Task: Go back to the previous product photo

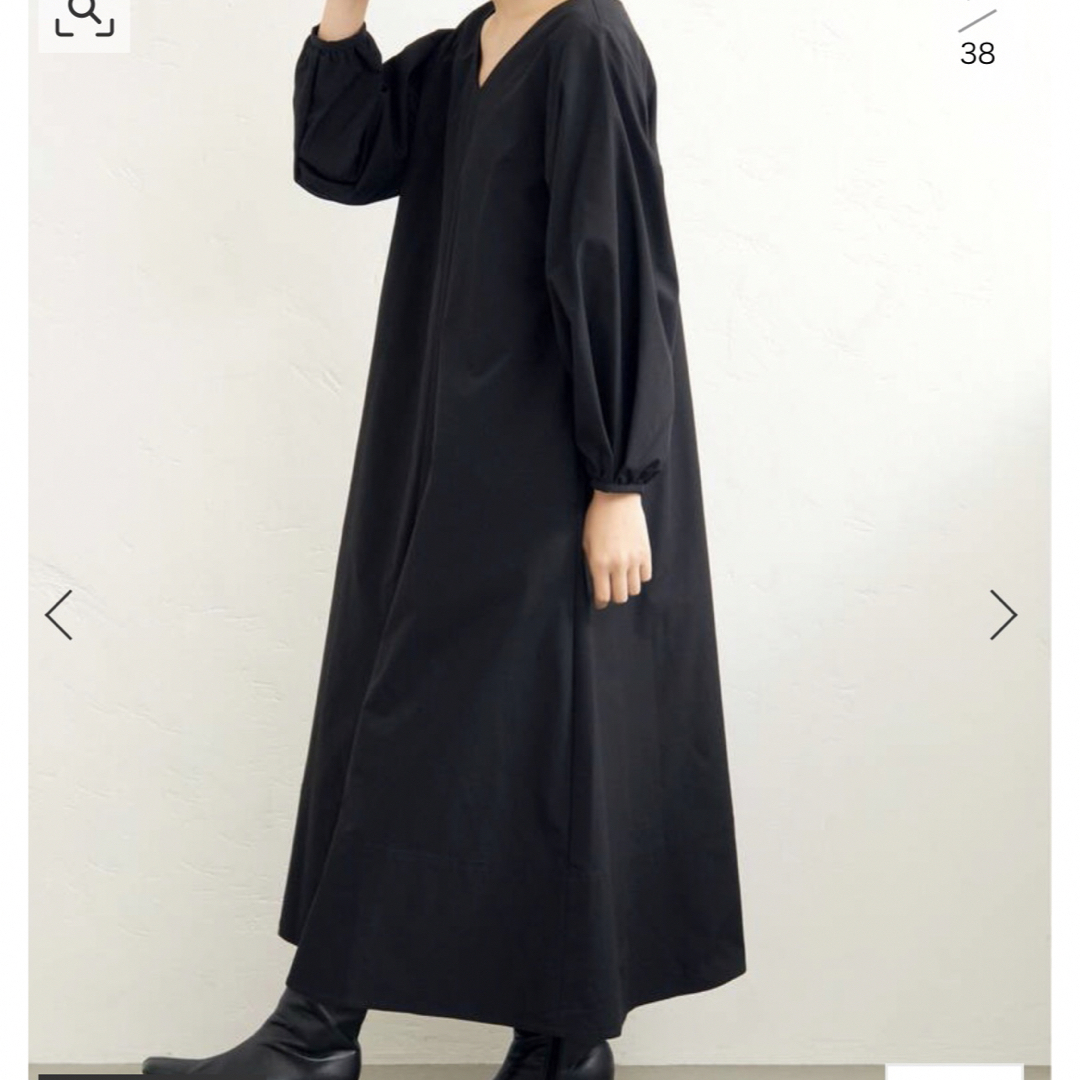Action: coord(59,615)
